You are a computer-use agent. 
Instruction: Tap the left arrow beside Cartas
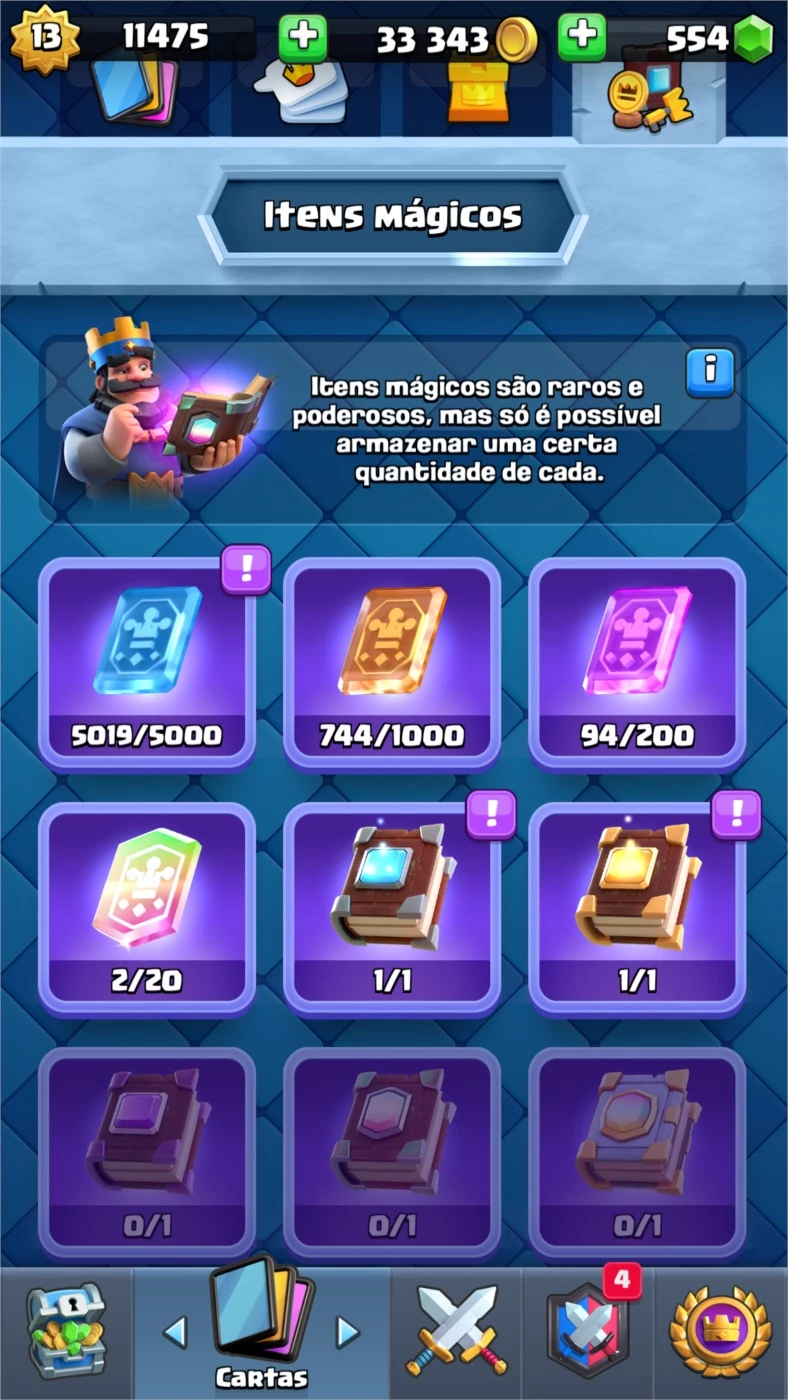pos(175,1331)
